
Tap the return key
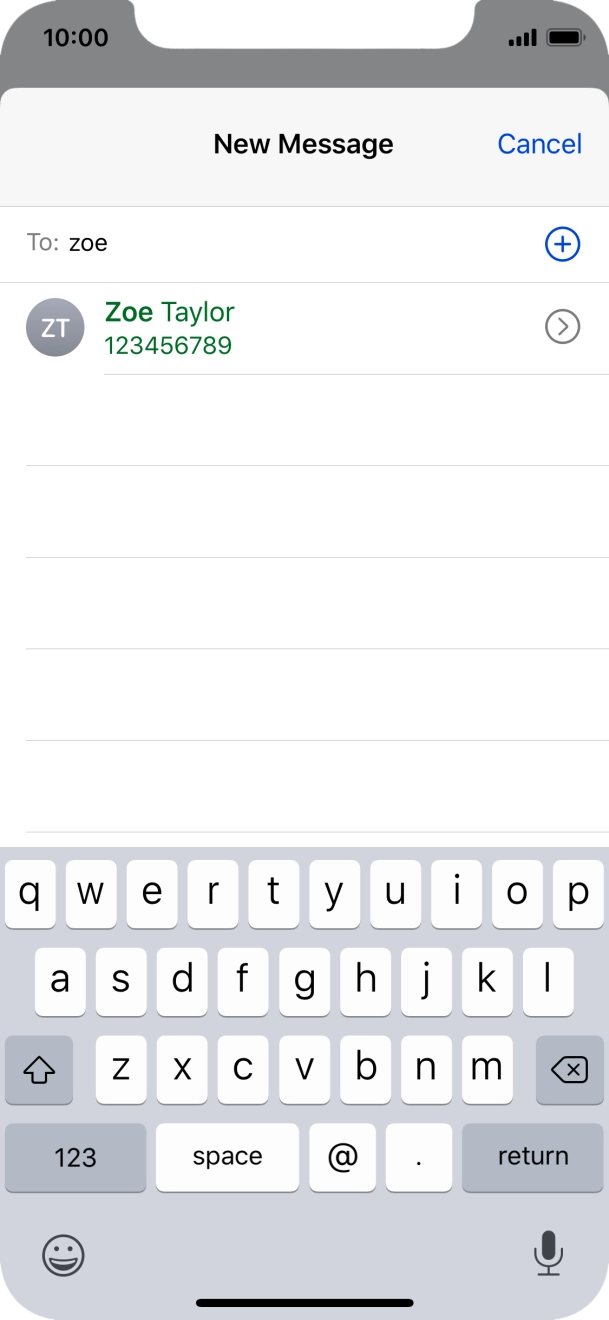coord(533,1157)
